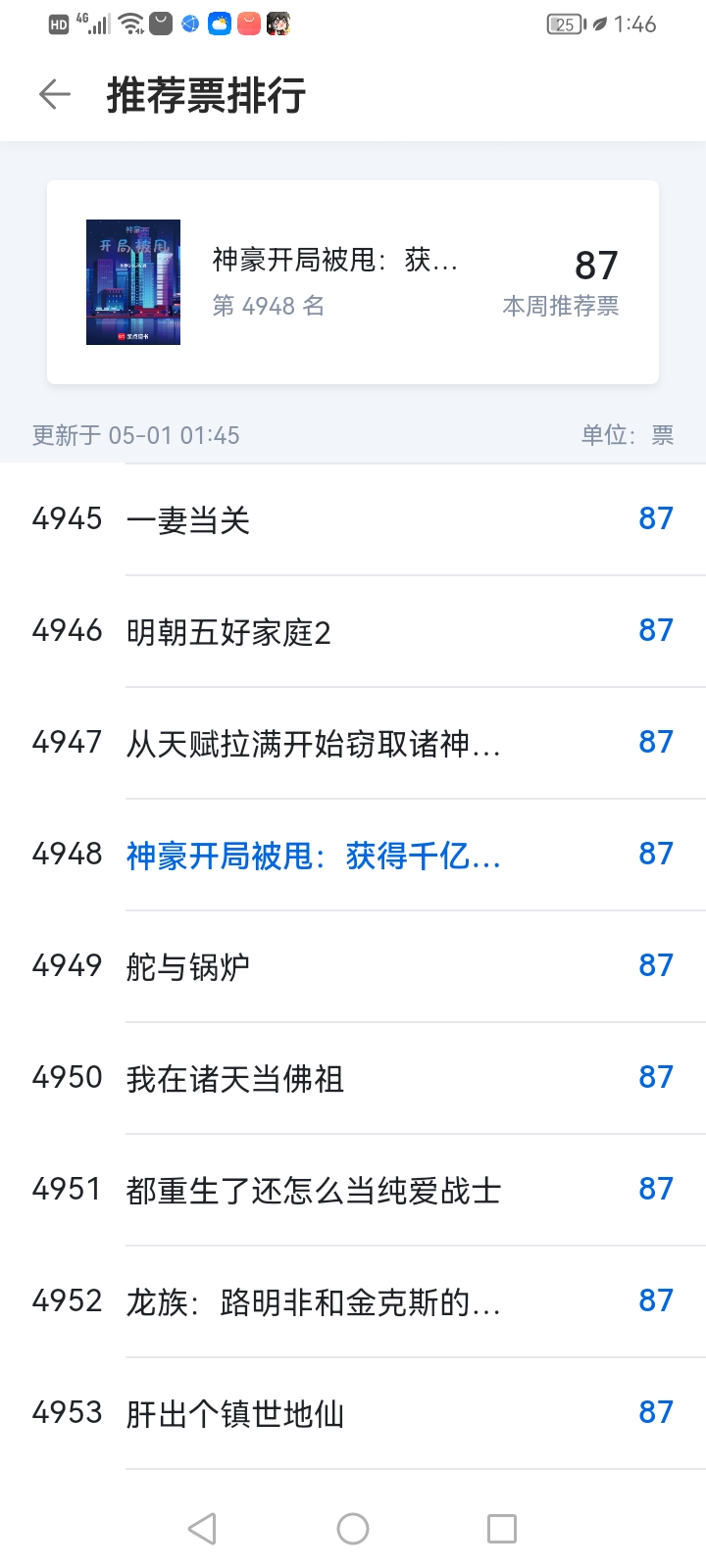Open the book 一妻当关
The image size is (706, 1568).
click(353, 519)
